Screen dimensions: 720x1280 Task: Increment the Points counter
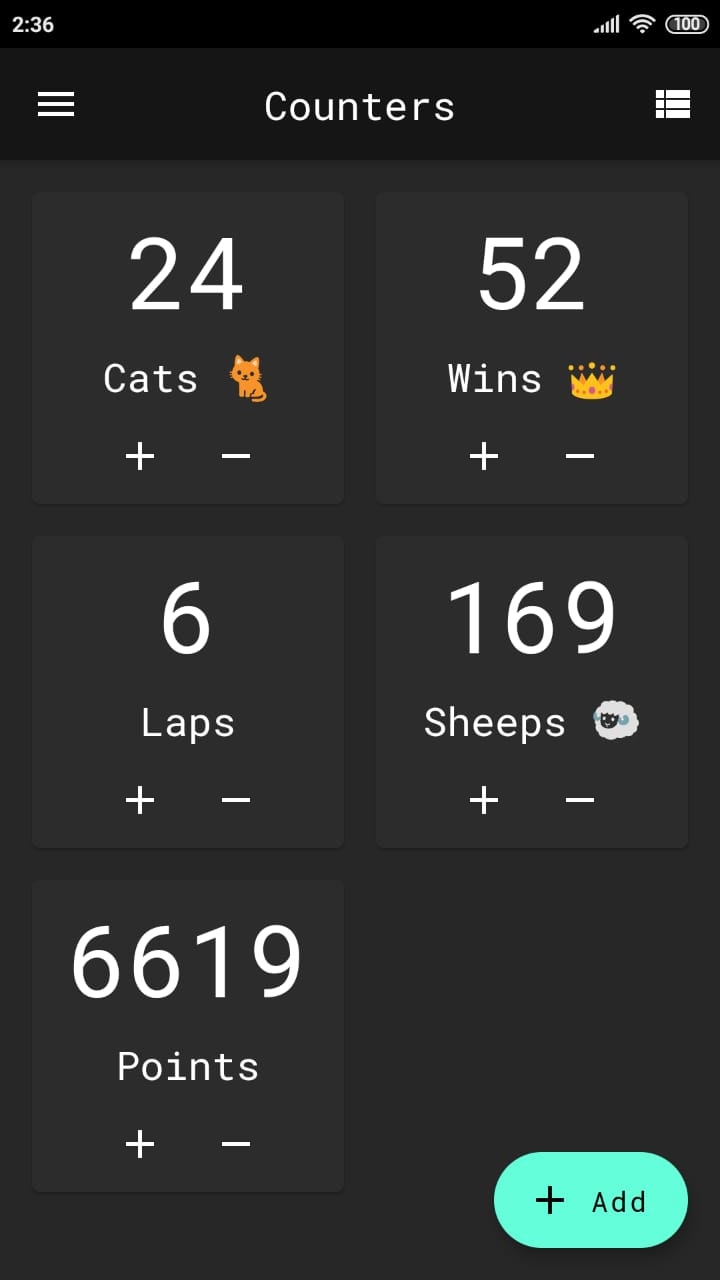click(x=140, y=1144)
